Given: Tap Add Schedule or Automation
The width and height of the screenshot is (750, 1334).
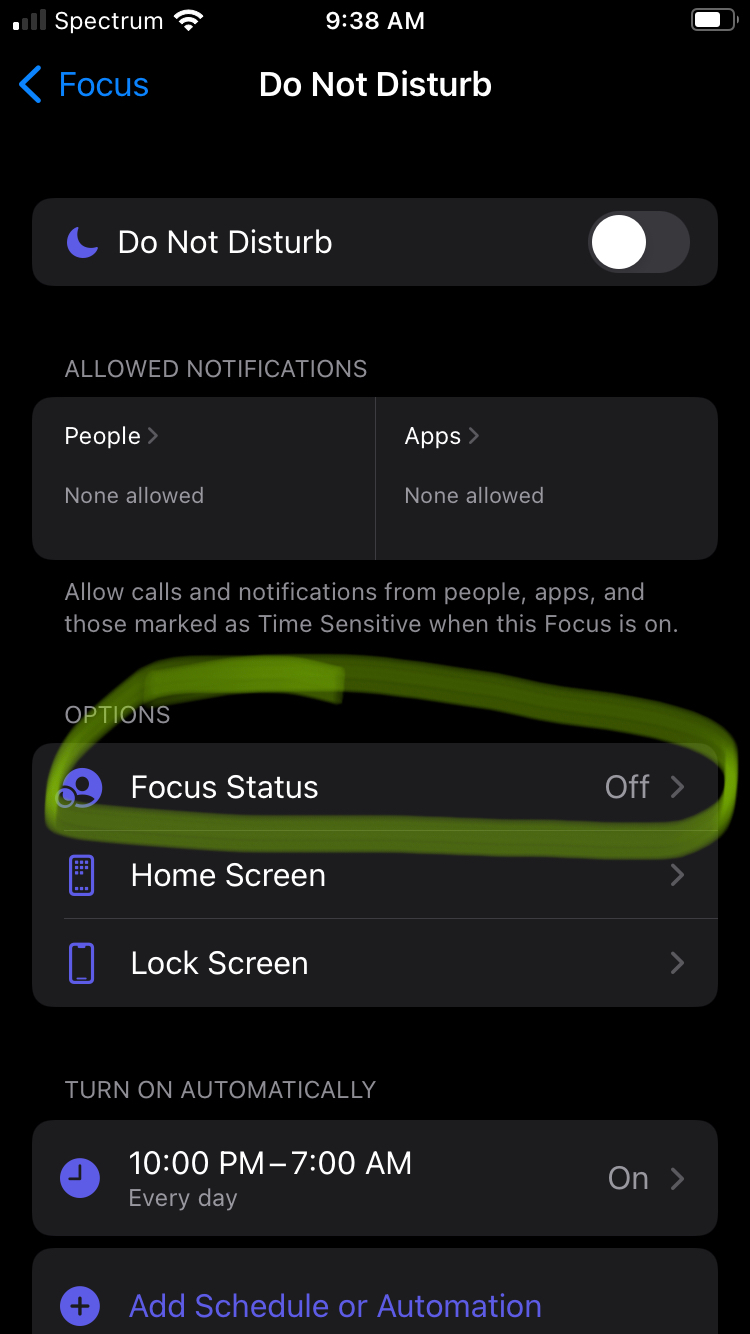Looking at the screenshot, I should [335, 1305].
